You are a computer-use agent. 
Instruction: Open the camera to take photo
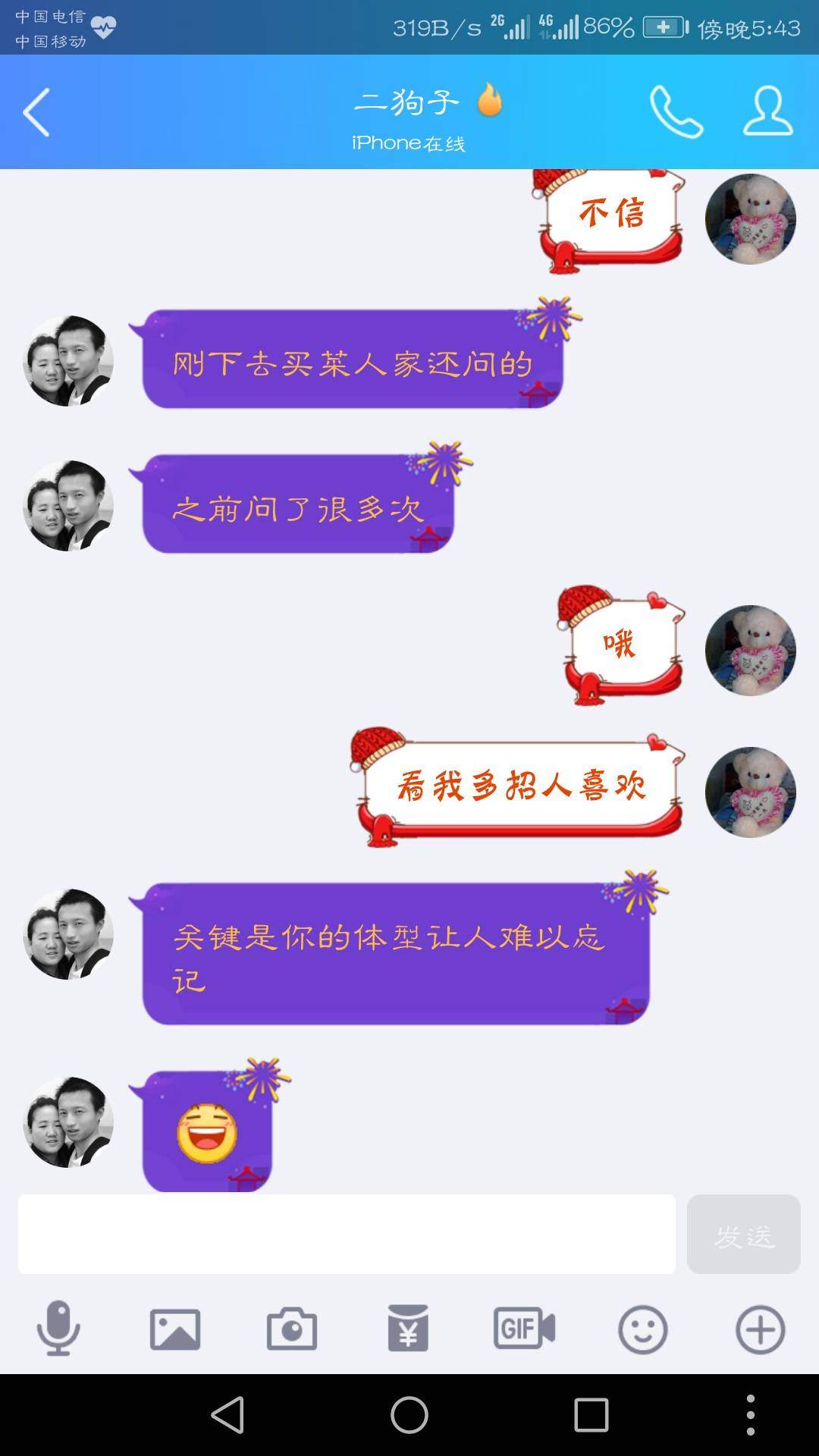point(292,1329)
